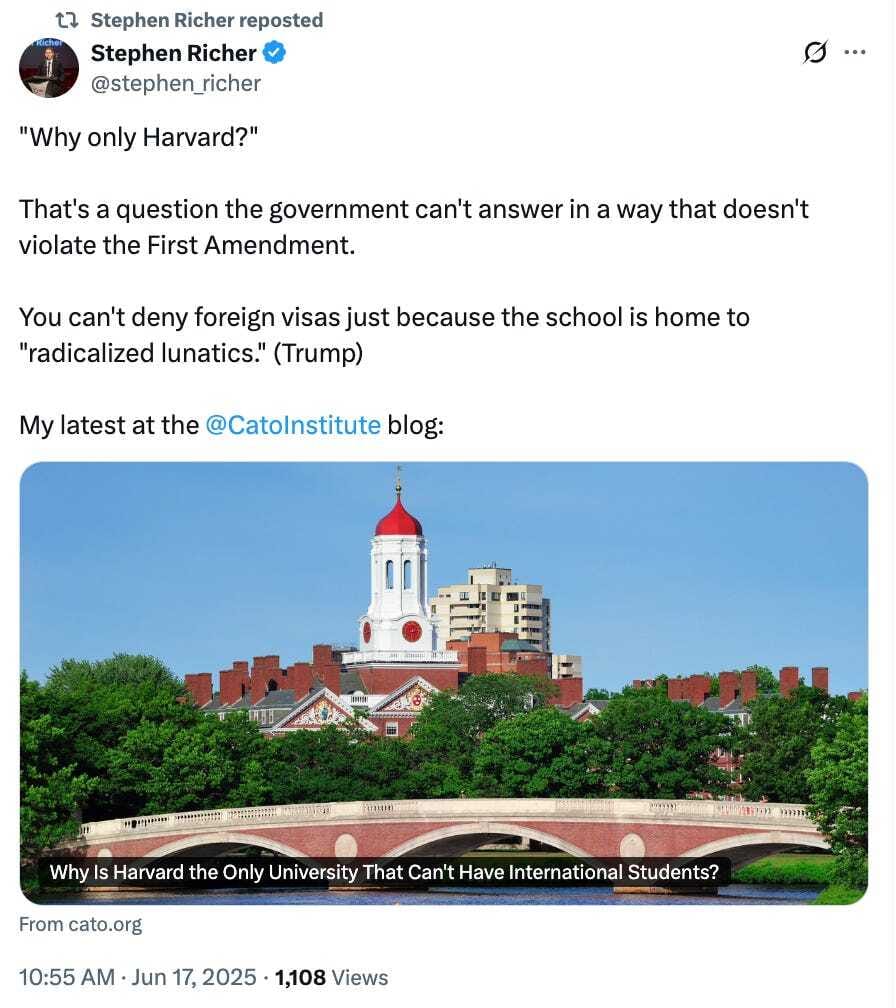Screen dimensions: 896x1008
Task: Open the @CatoInstitute mention link
Action: click(x=292, y=425)
